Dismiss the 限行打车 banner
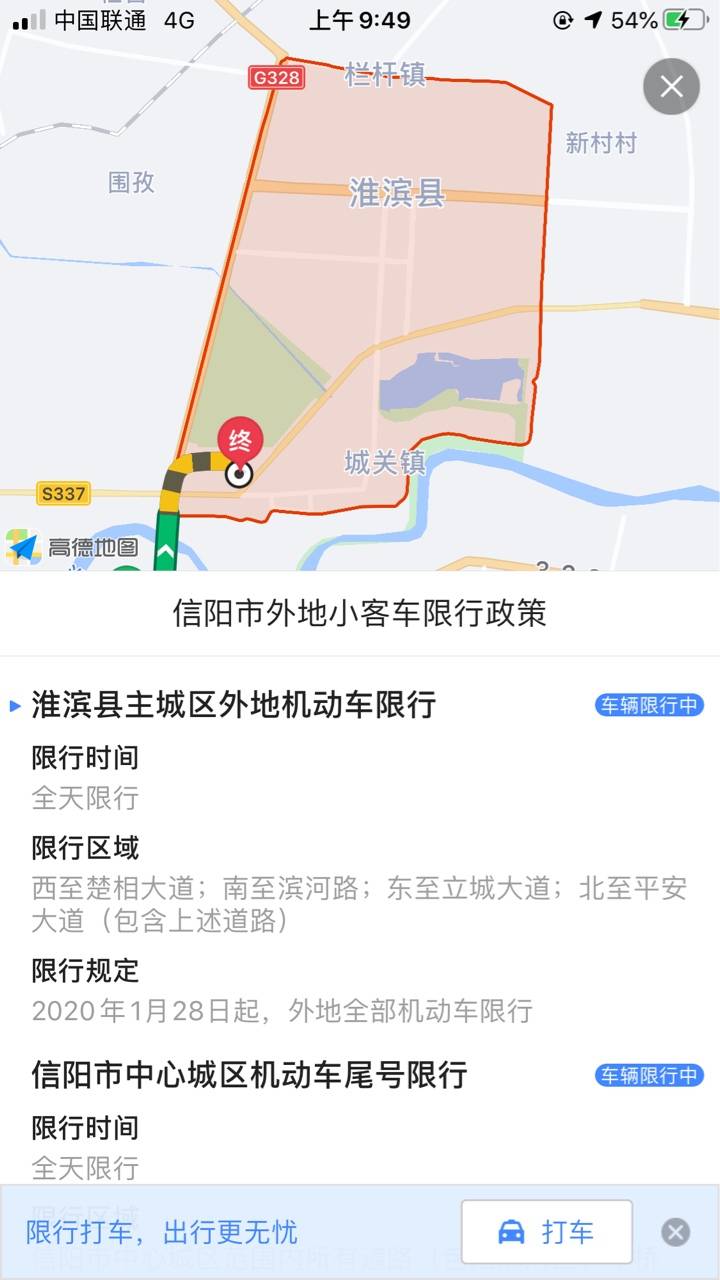 pyautogui.click(x=676, y=1232)
